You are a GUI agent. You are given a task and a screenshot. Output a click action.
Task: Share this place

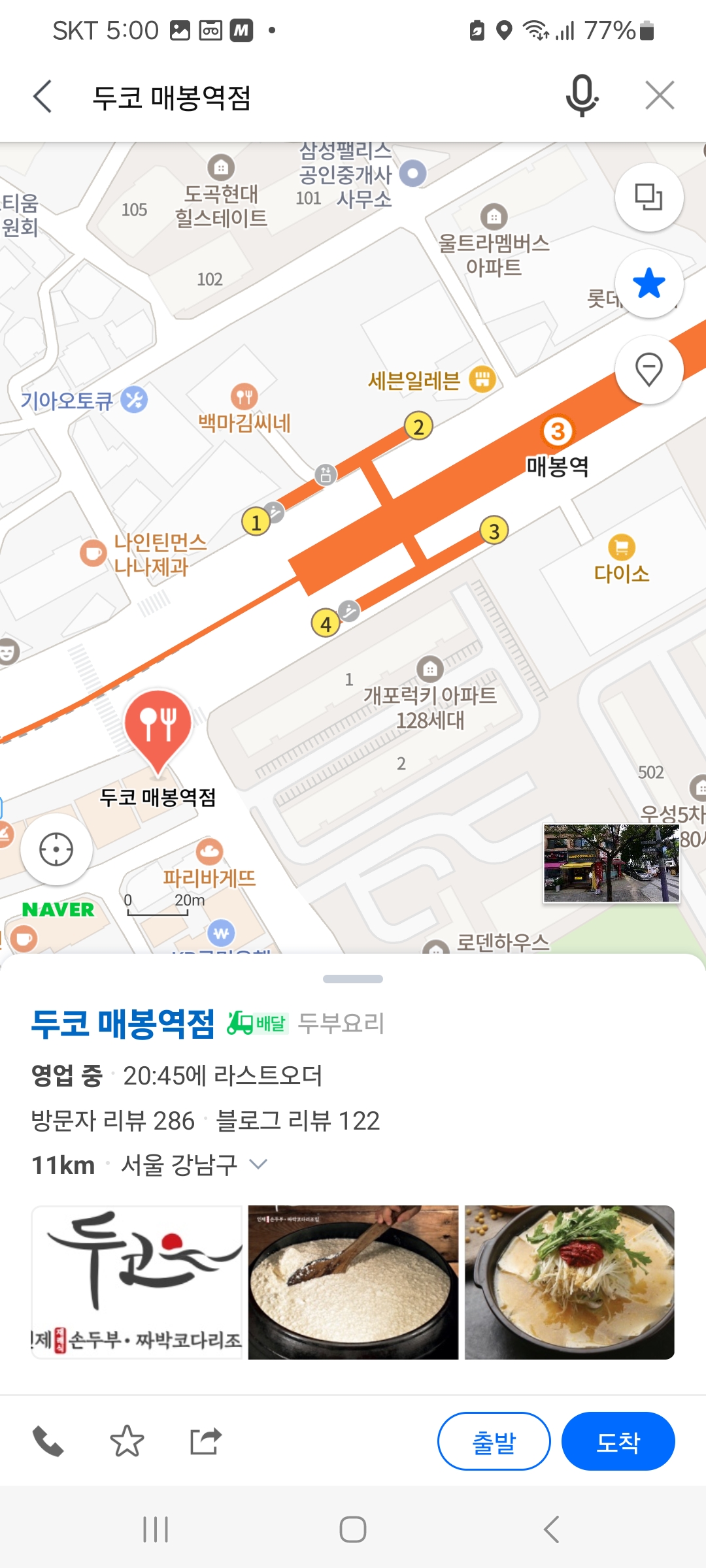205,1441
